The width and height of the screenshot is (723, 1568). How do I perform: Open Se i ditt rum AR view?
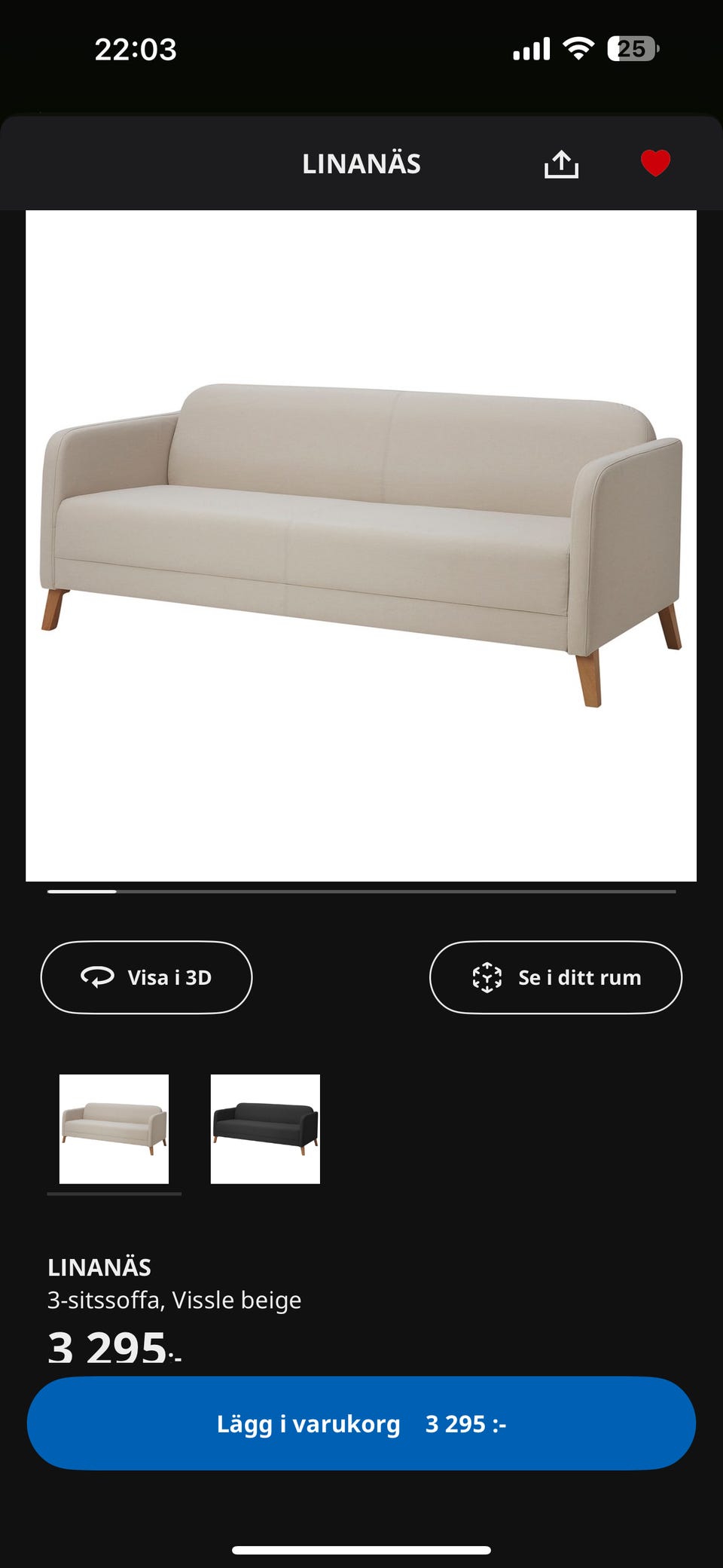555,977
